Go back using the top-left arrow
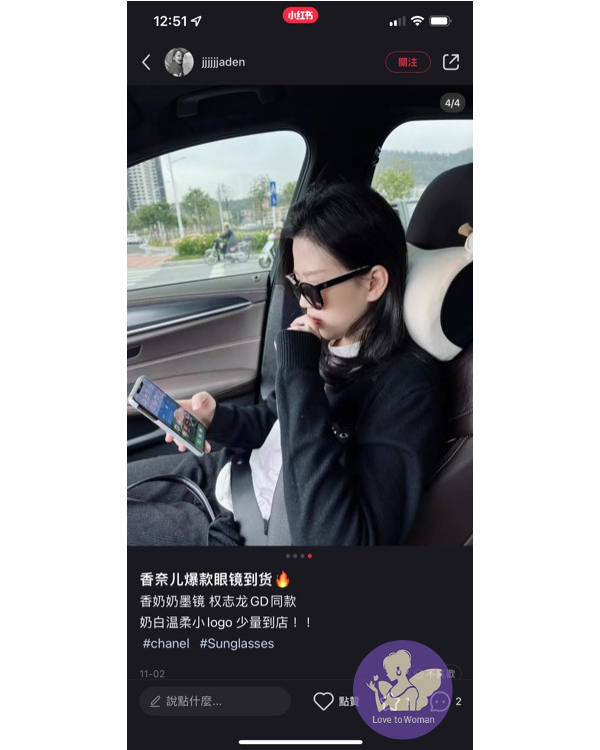600x750 pixels. [x=146, y=62]
